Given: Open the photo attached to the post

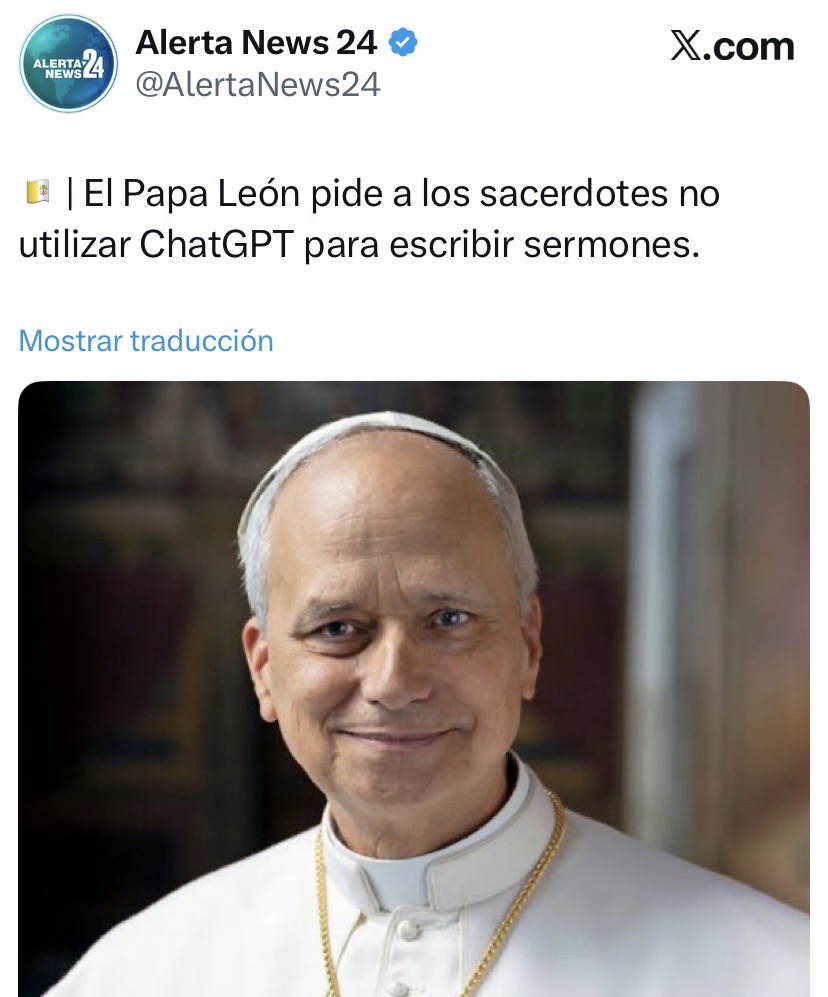Looking at the screenshot, I should coord(414,688).
